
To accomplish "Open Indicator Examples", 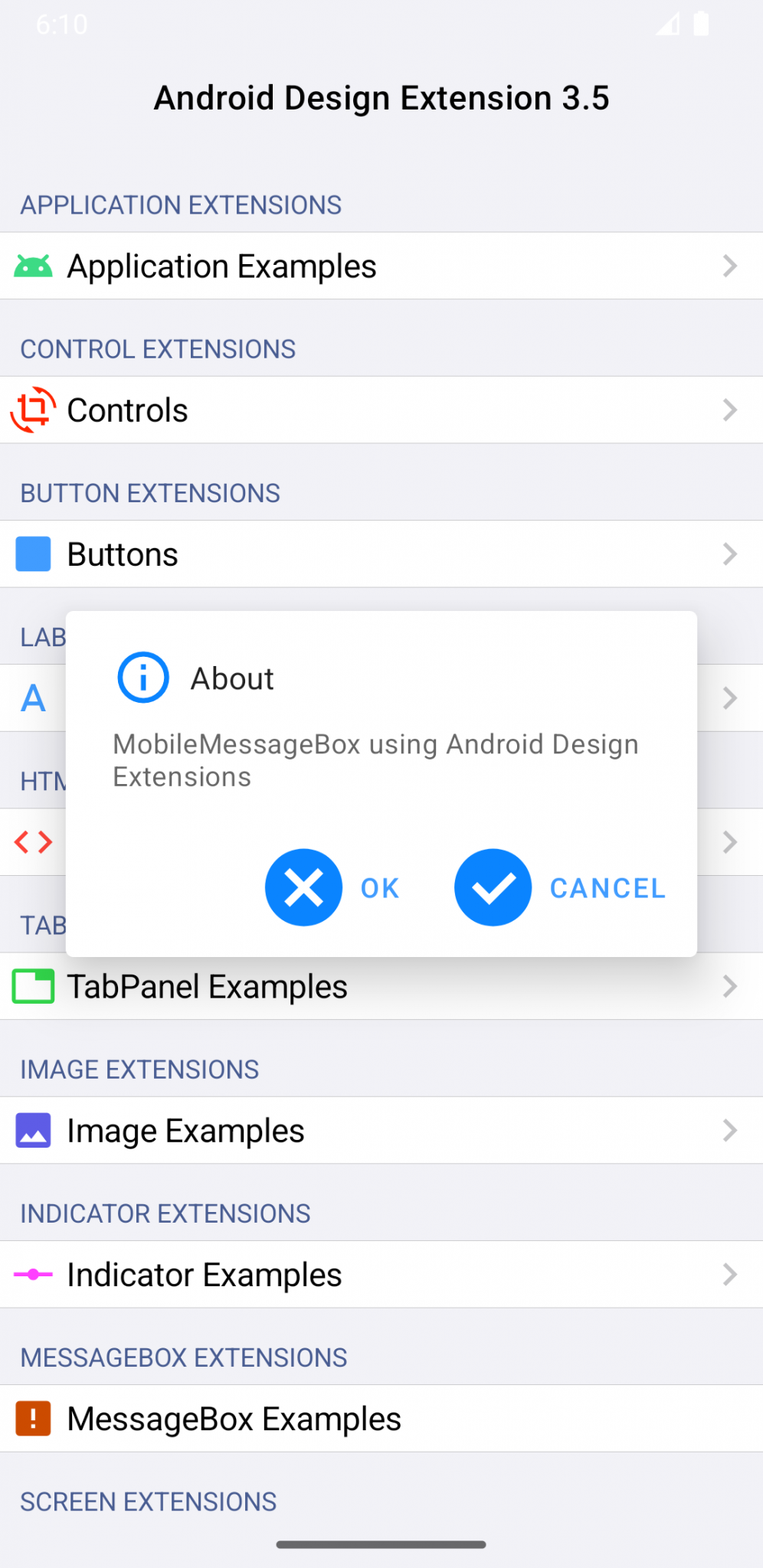I will [x=381, y=1274].
